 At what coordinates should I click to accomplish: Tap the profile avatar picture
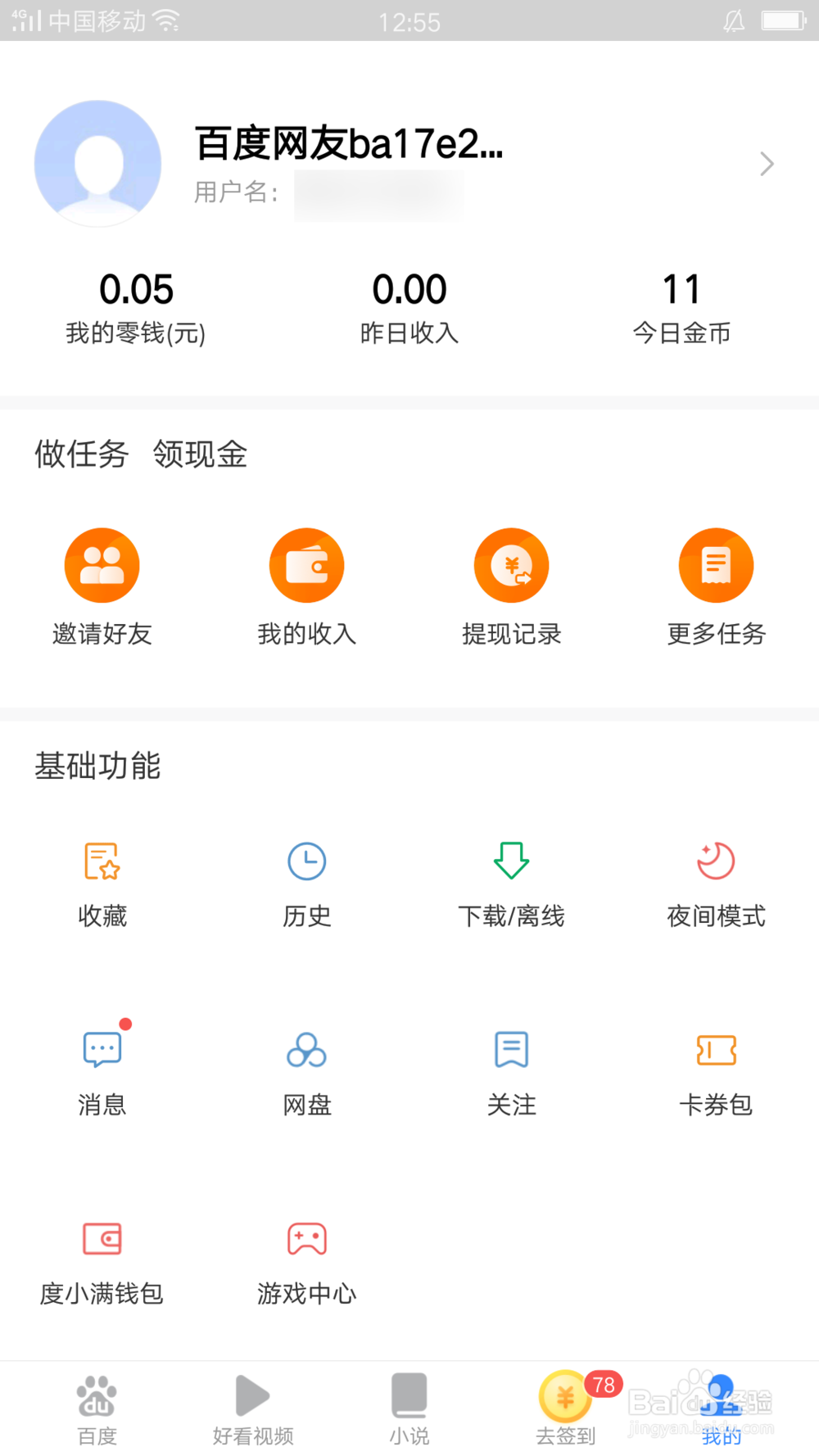98,164
